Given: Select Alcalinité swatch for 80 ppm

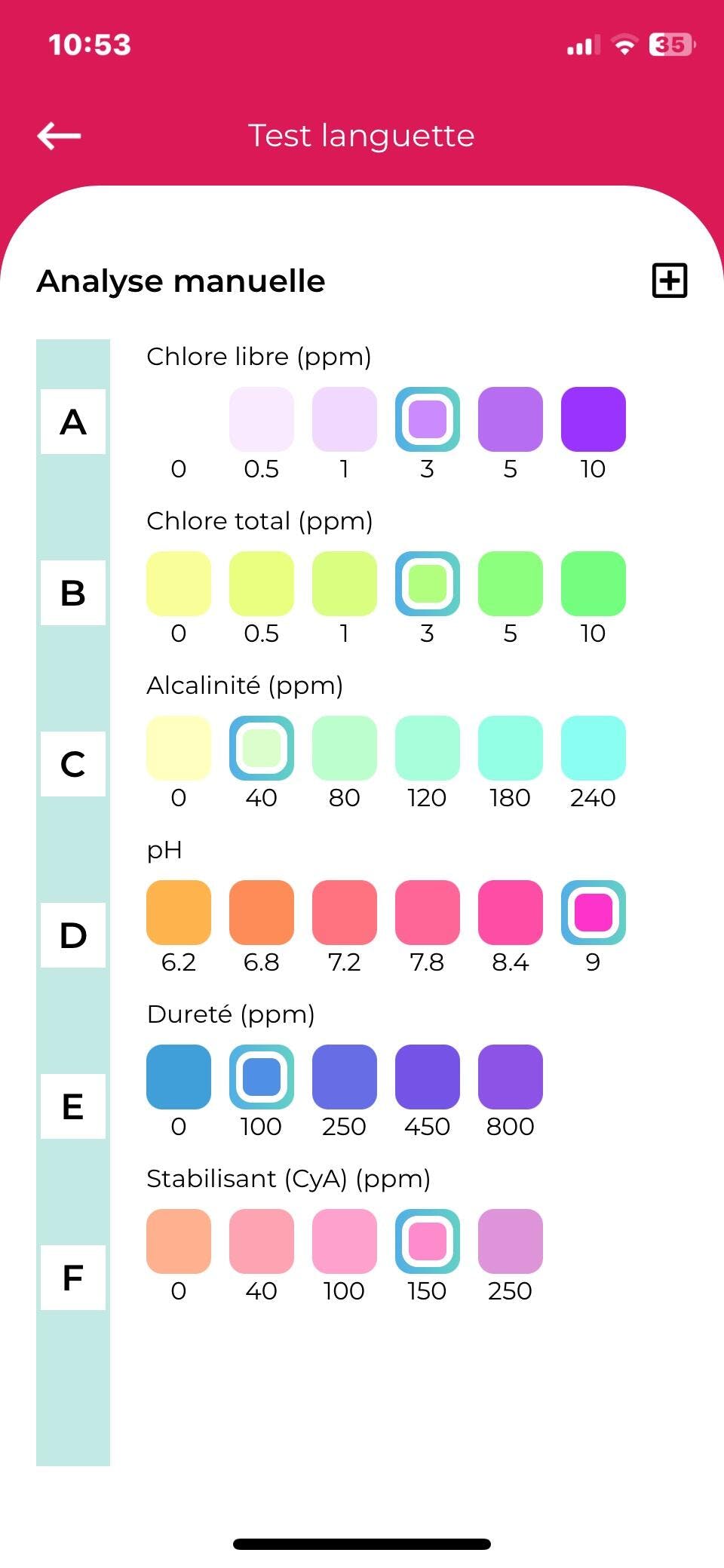Looking at the screenshot, I should (x=345, y=748).
